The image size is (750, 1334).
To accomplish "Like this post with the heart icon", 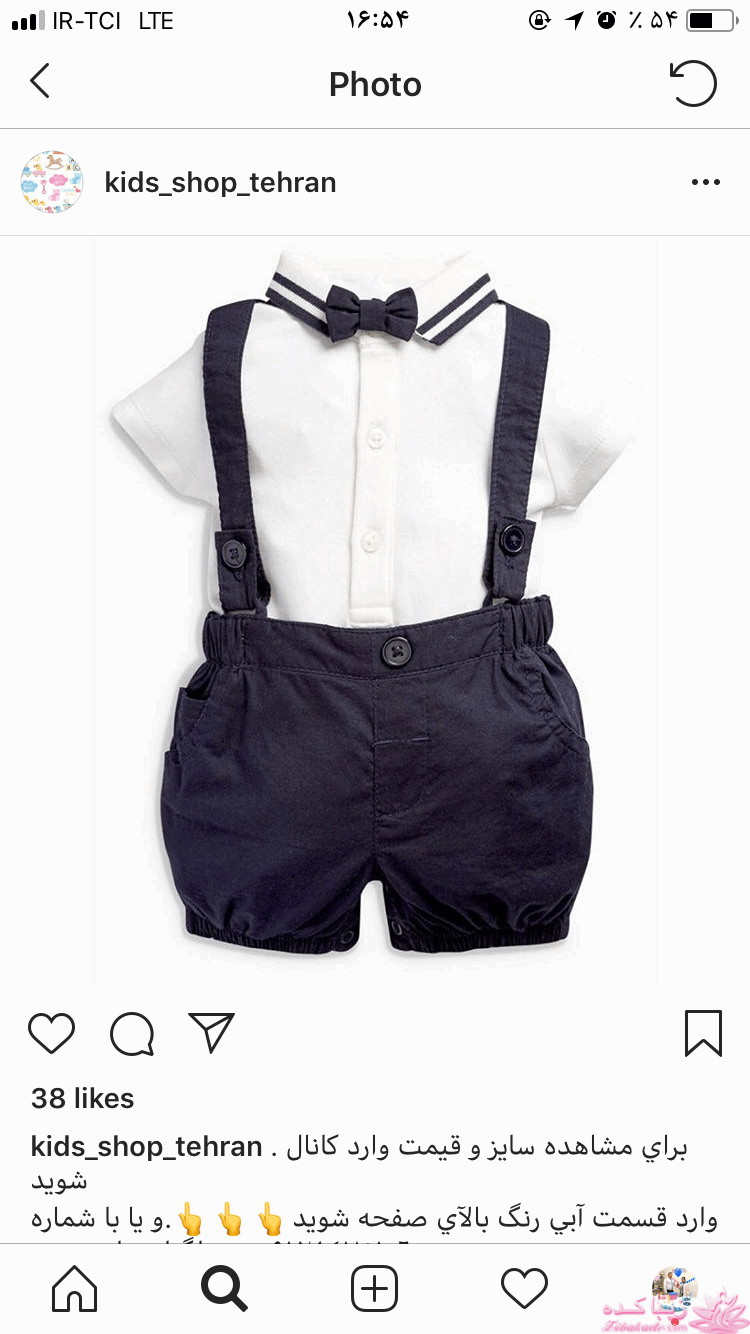I will point(52,1033).
